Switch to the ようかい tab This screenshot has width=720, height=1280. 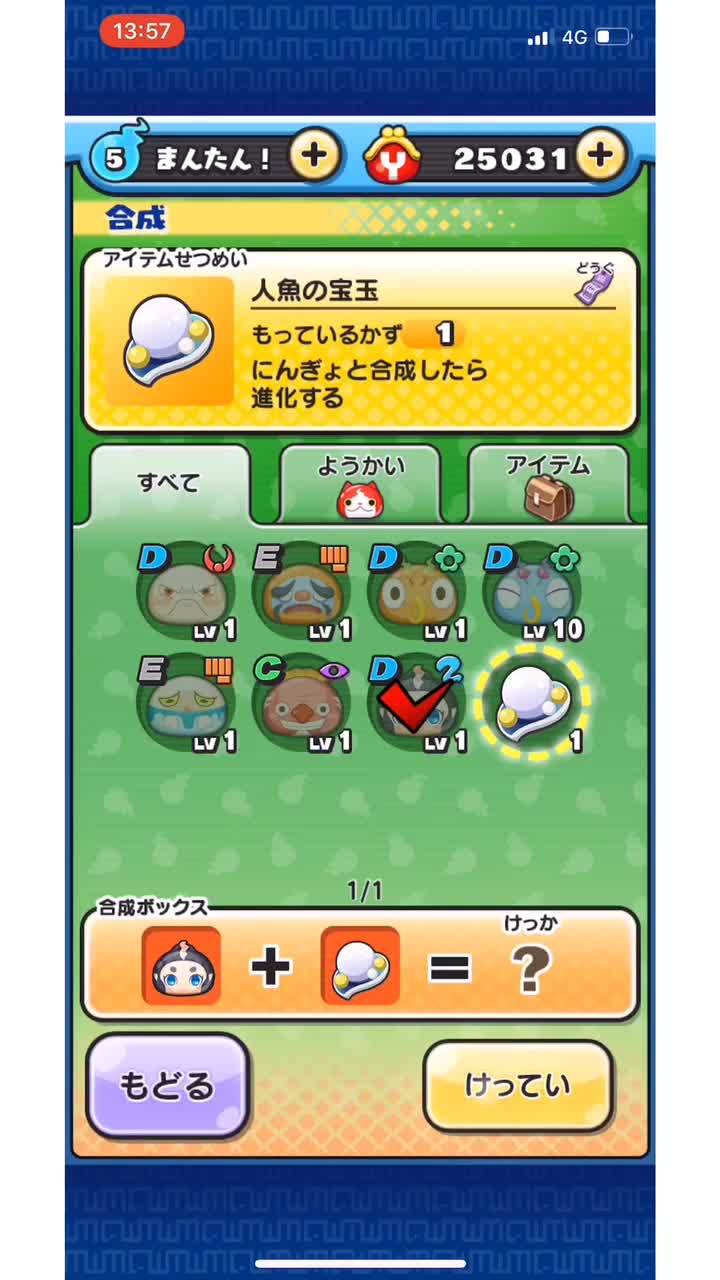click(x=360, y=484)
